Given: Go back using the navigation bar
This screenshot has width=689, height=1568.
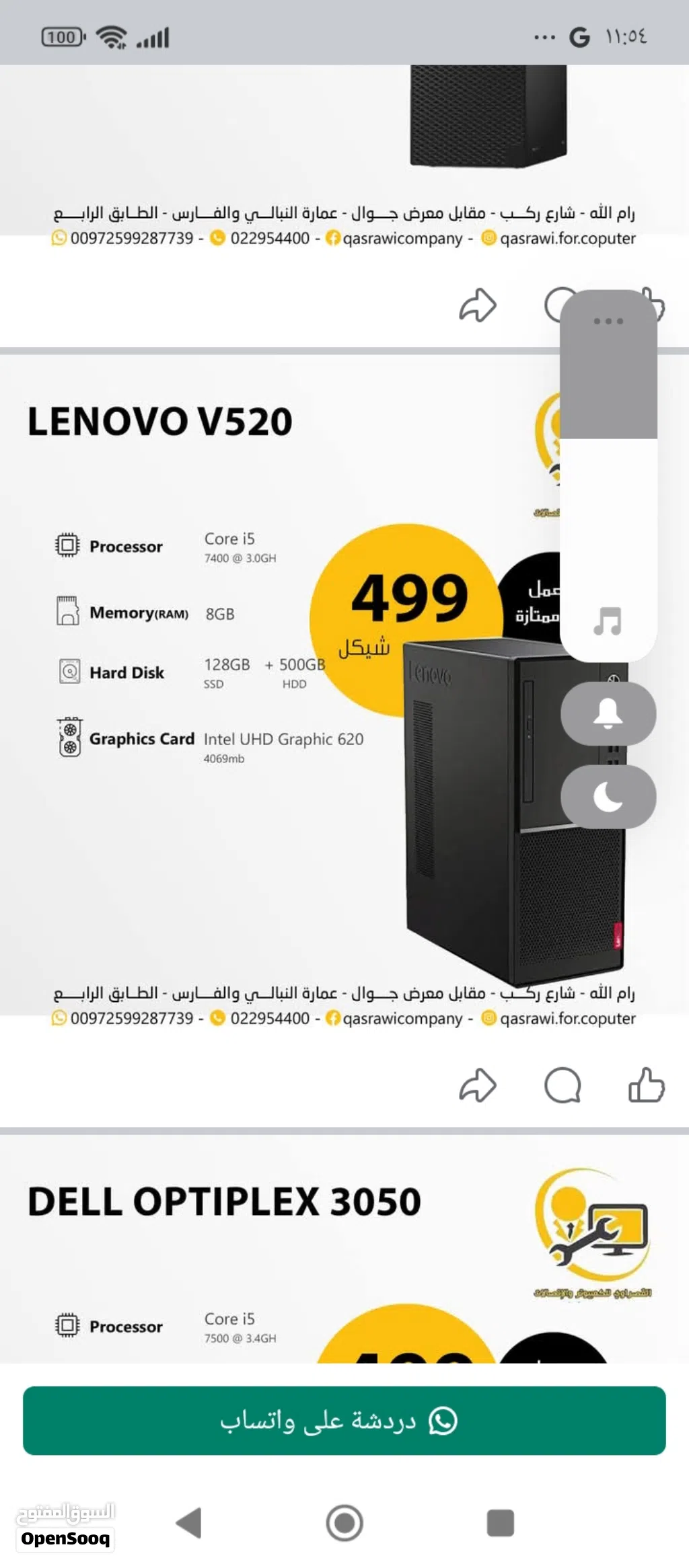Looking at the screenshot, I should pos(189,1523).
